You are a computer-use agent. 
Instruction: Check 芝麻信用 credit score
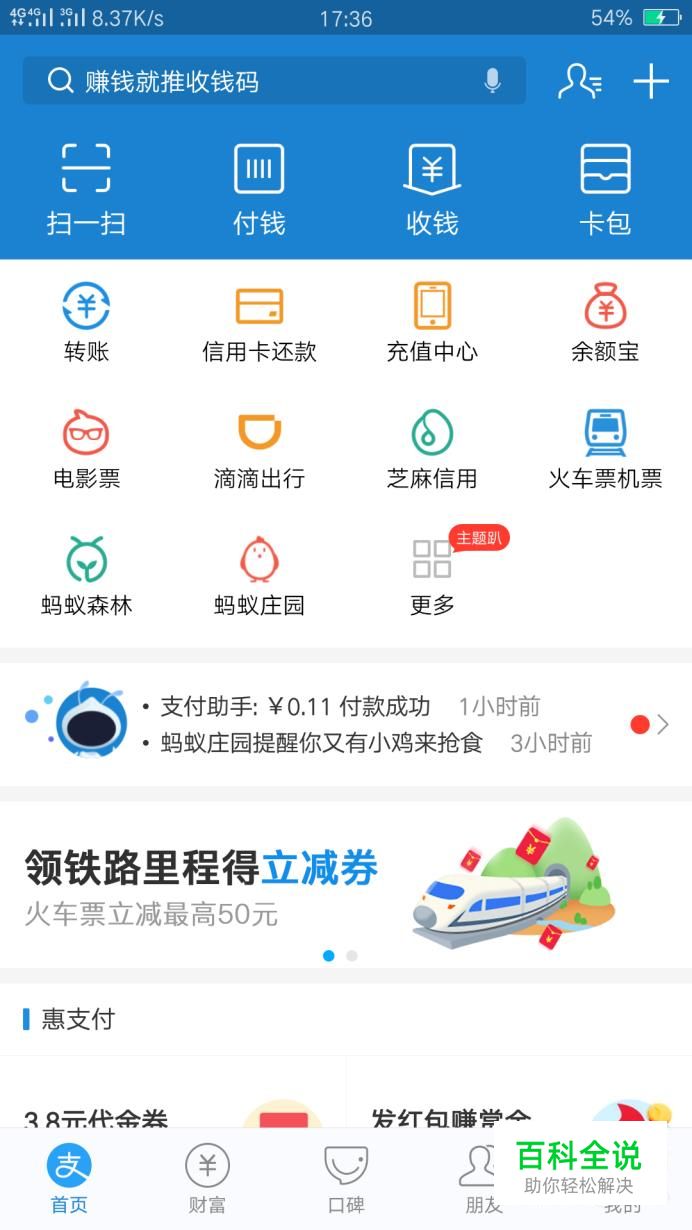coord(432,449)
